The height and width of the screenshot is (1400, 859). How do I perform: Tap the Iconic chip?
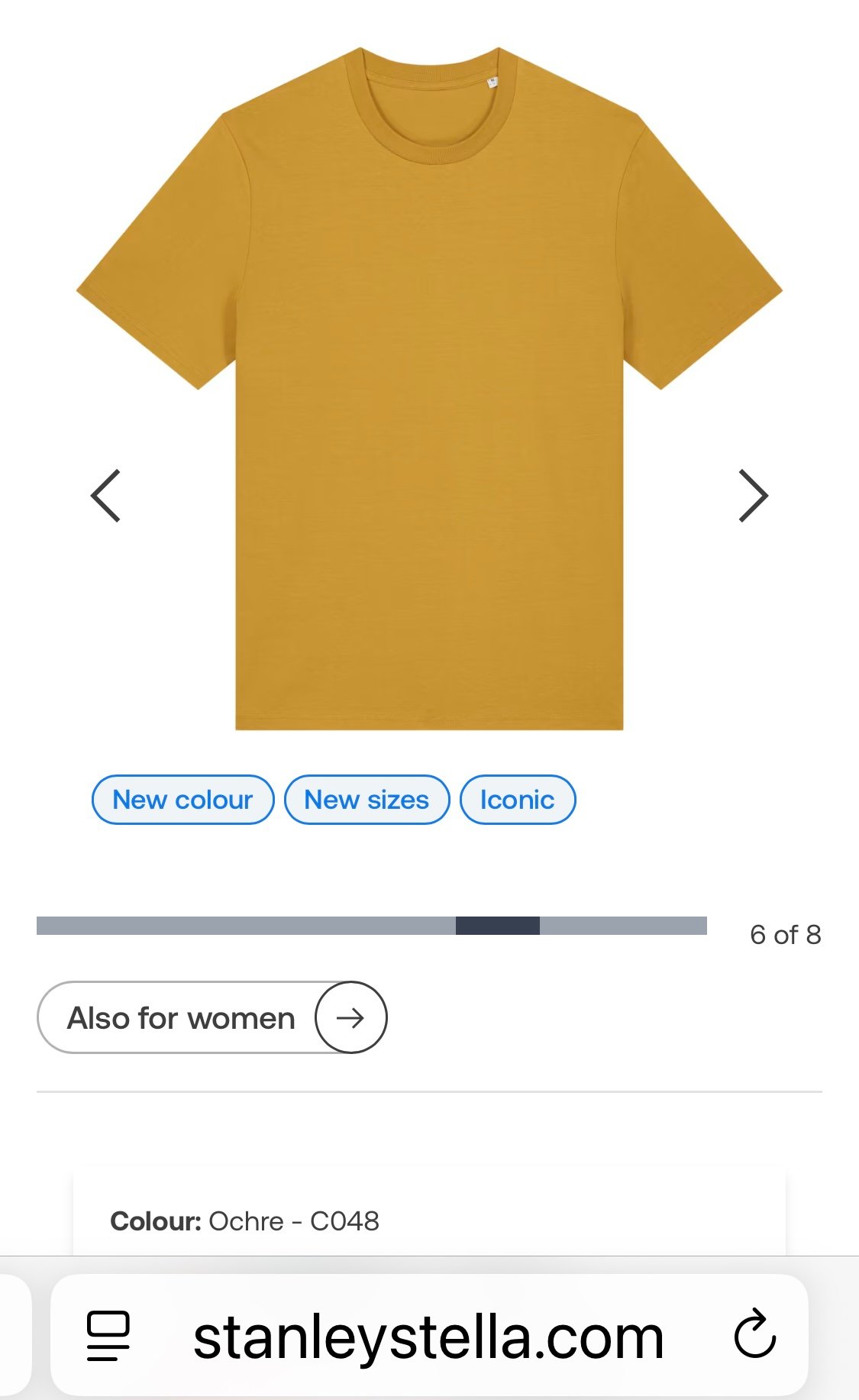point(517,800)
